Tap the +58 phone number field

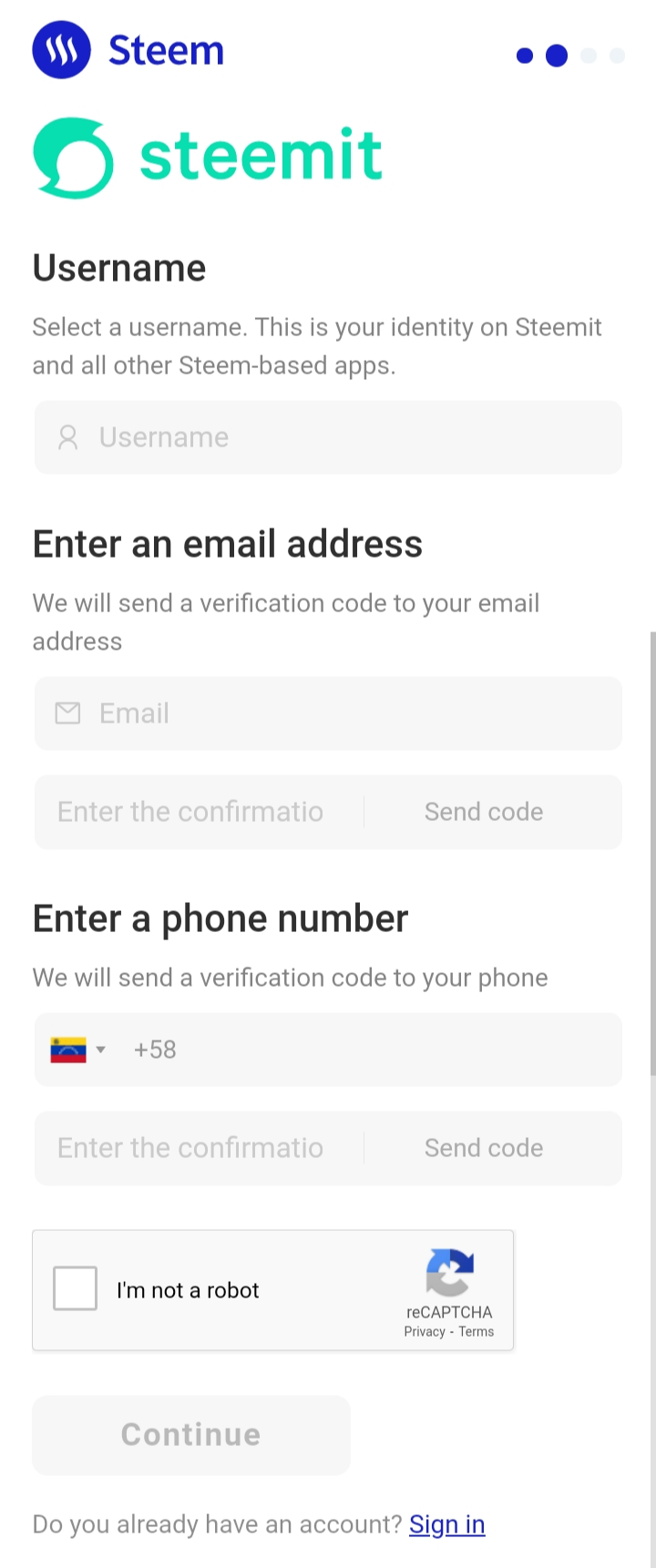364,1050
